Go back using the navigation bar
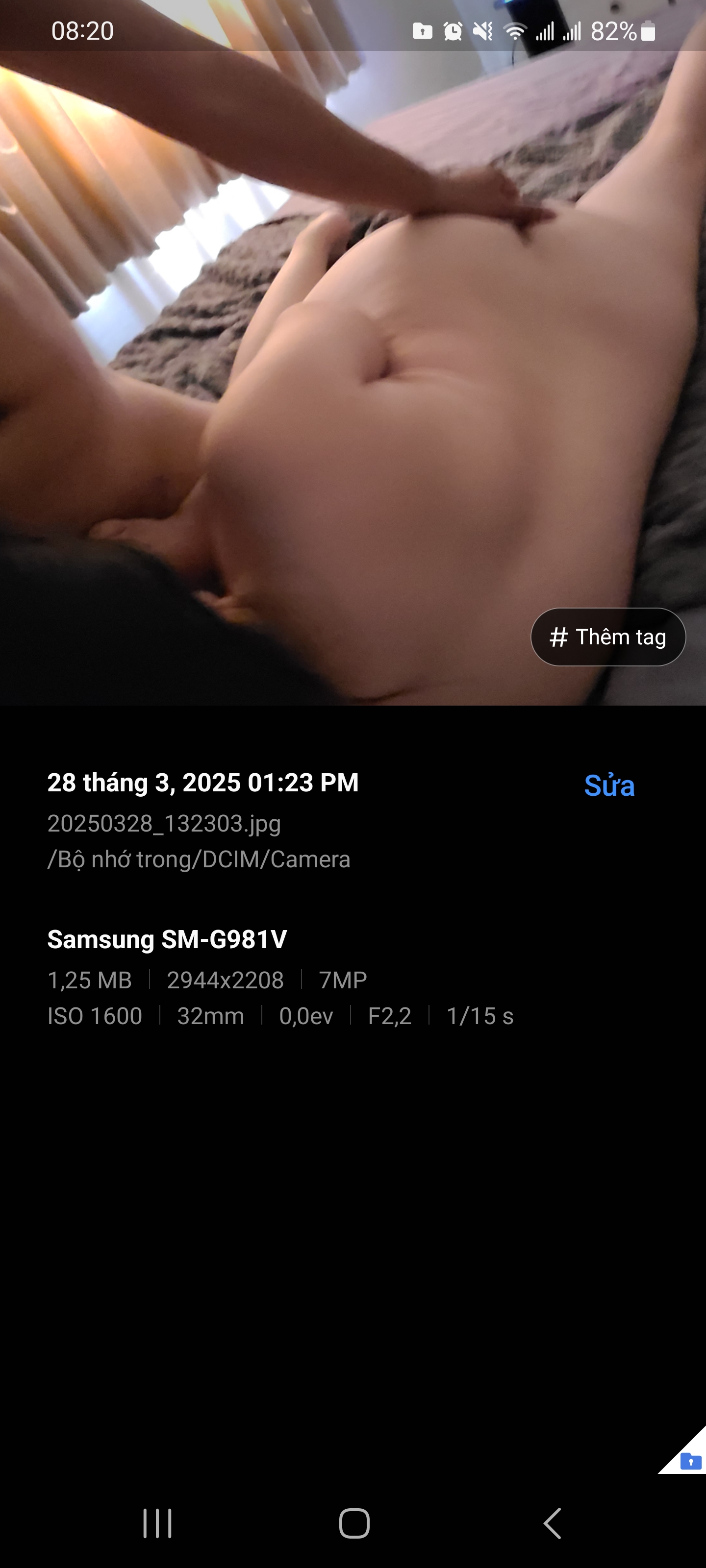The image size is (706, 1568). coord(553,1523)
